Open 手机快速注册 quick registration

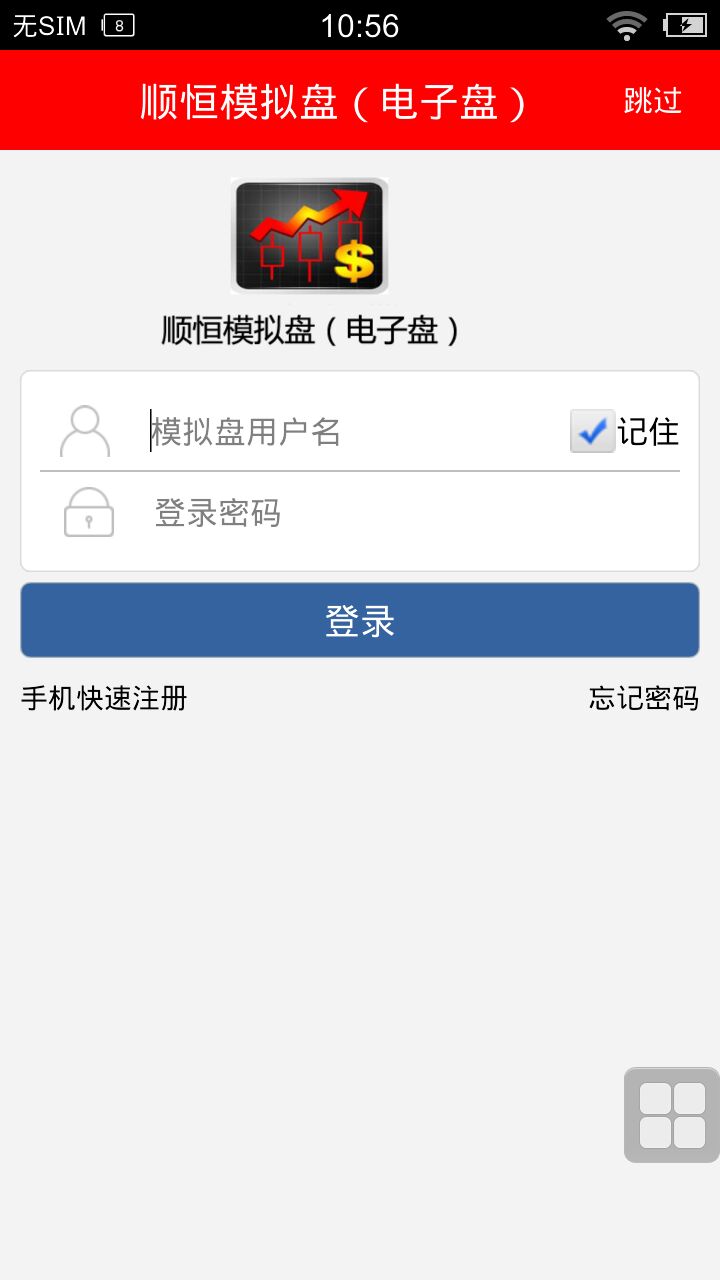[x=104, y=698]
